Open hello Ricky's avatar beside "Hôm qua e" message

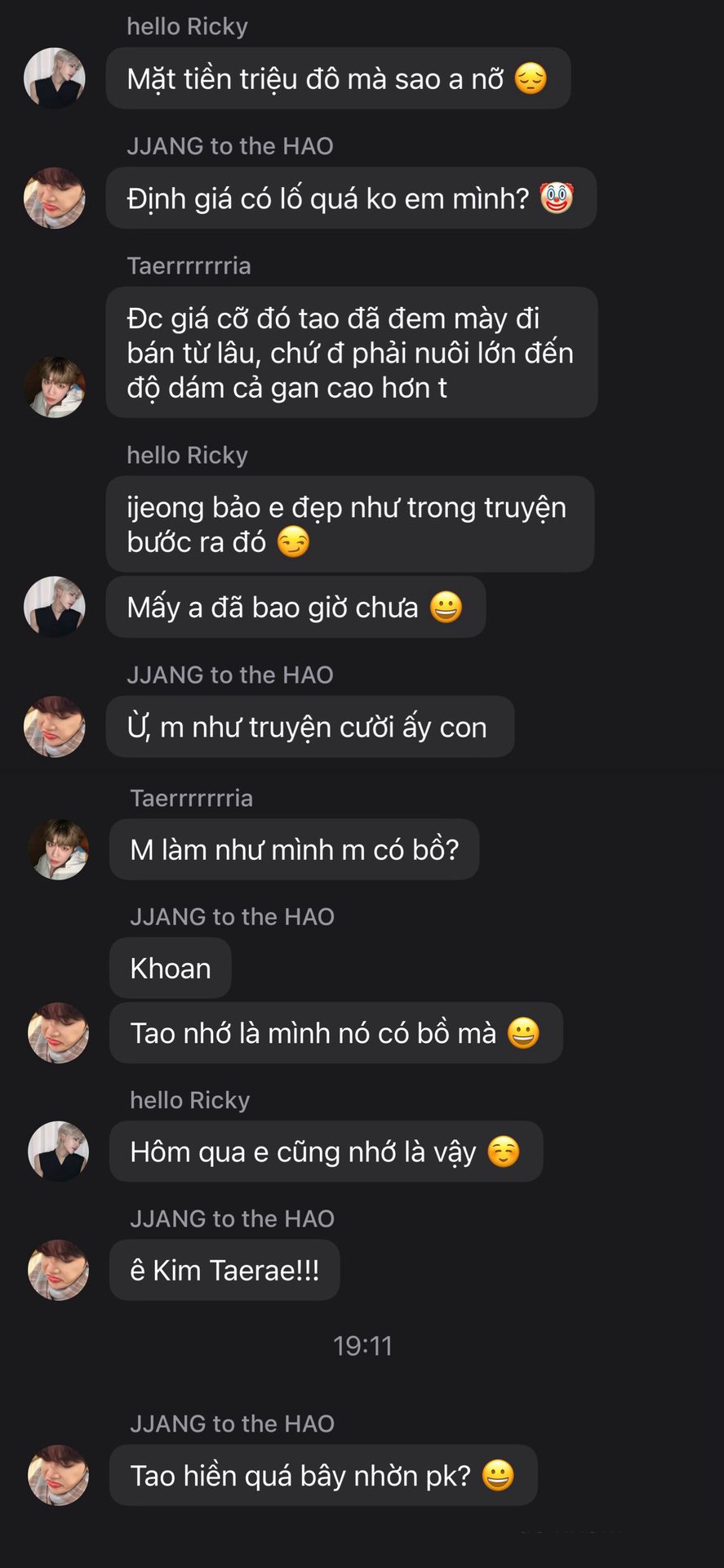pyautogui.click(x=58, y=1151)
